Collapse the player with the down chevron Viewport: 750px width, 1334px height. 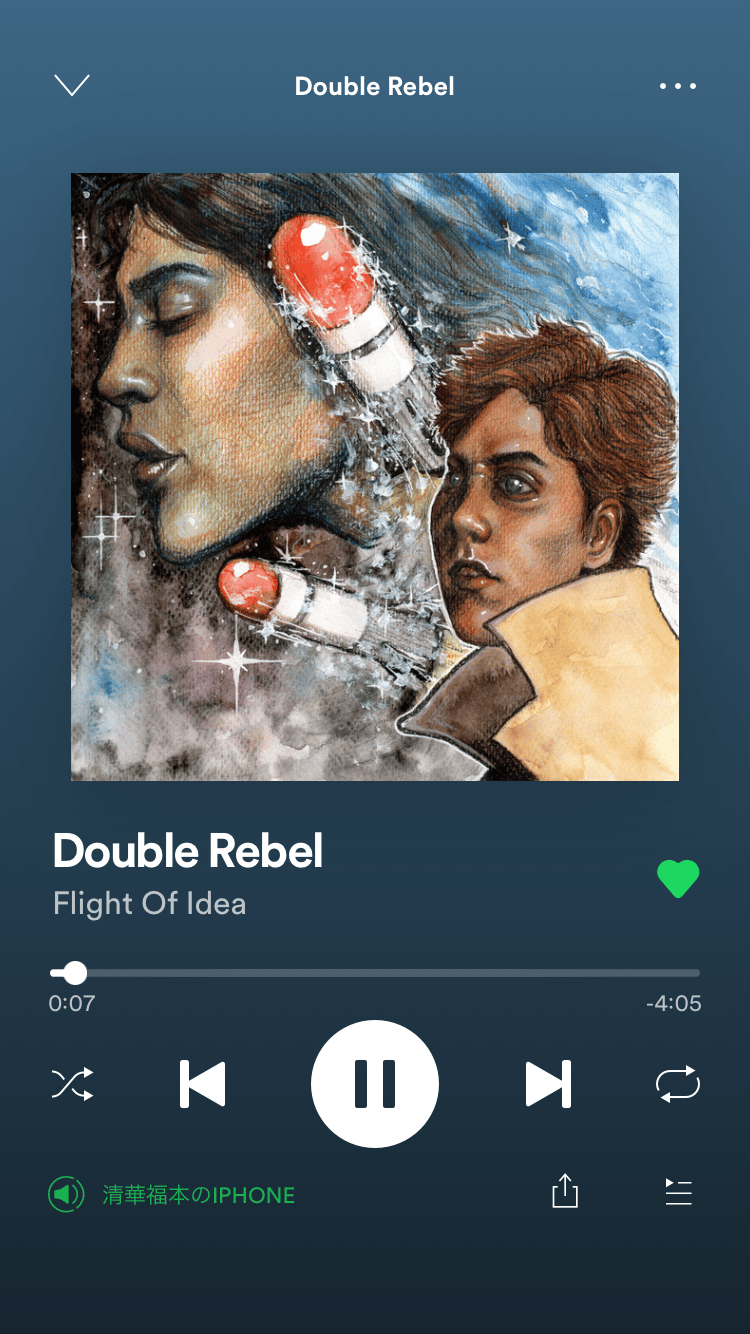point(71,86)
